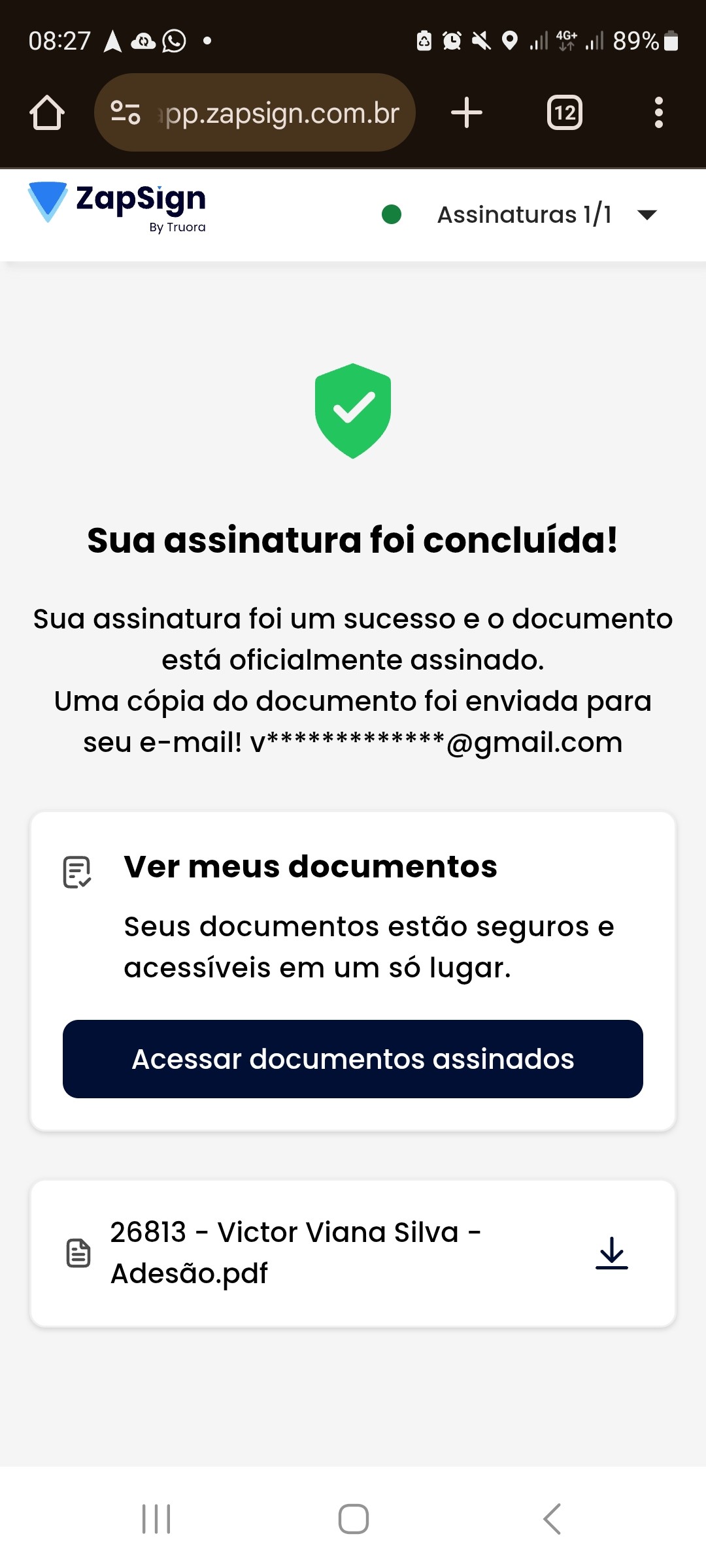The image size is (706, 1568).
Task: Tap Acessar documentos assinados
Action: tap(353, 1059)
